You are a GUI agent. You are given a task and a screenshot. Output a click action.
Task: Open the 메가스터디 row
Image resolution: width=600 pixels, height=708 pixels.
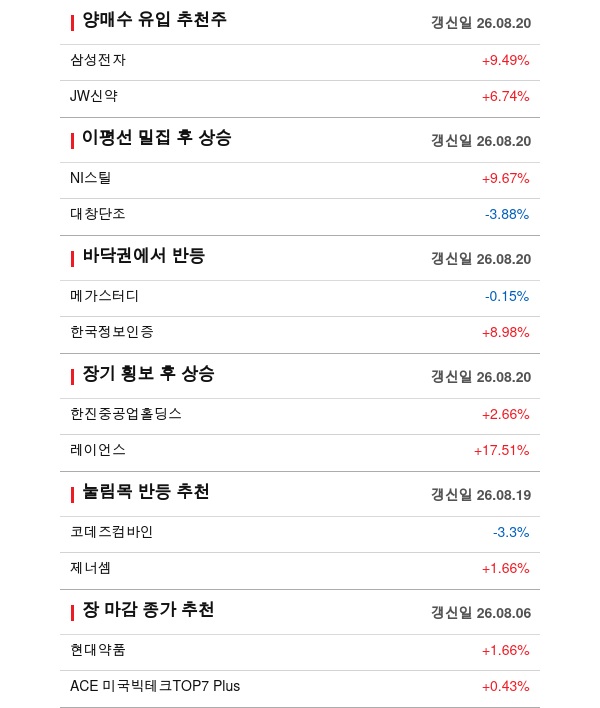tap(300, 298)
